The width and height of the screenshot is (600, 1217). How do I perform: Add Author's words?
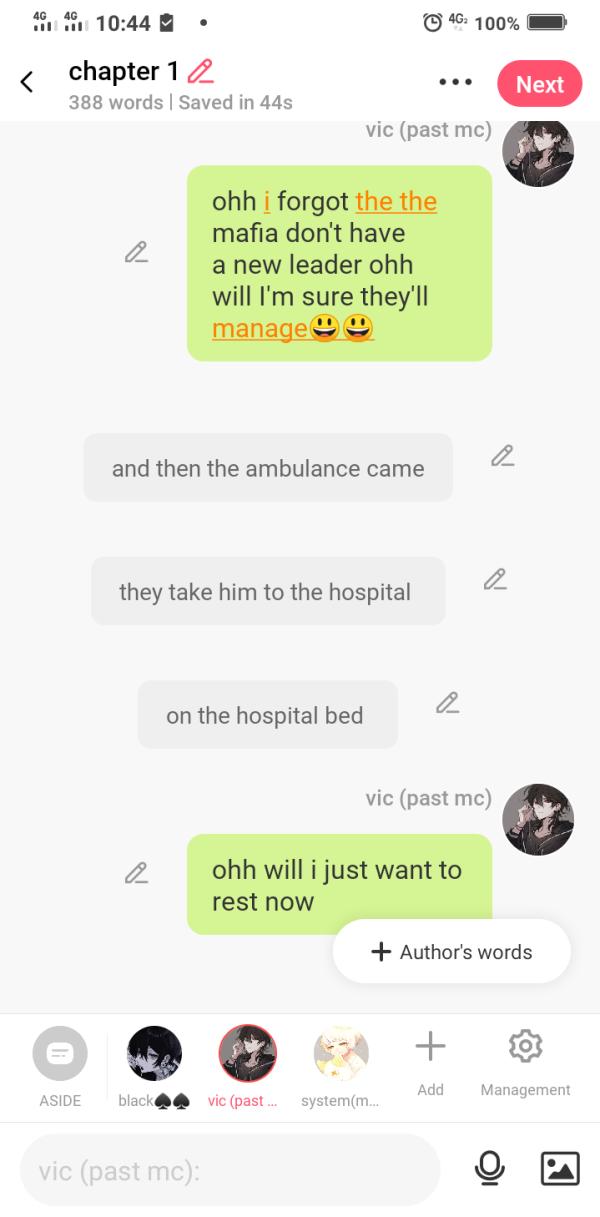tap(452, 952)
